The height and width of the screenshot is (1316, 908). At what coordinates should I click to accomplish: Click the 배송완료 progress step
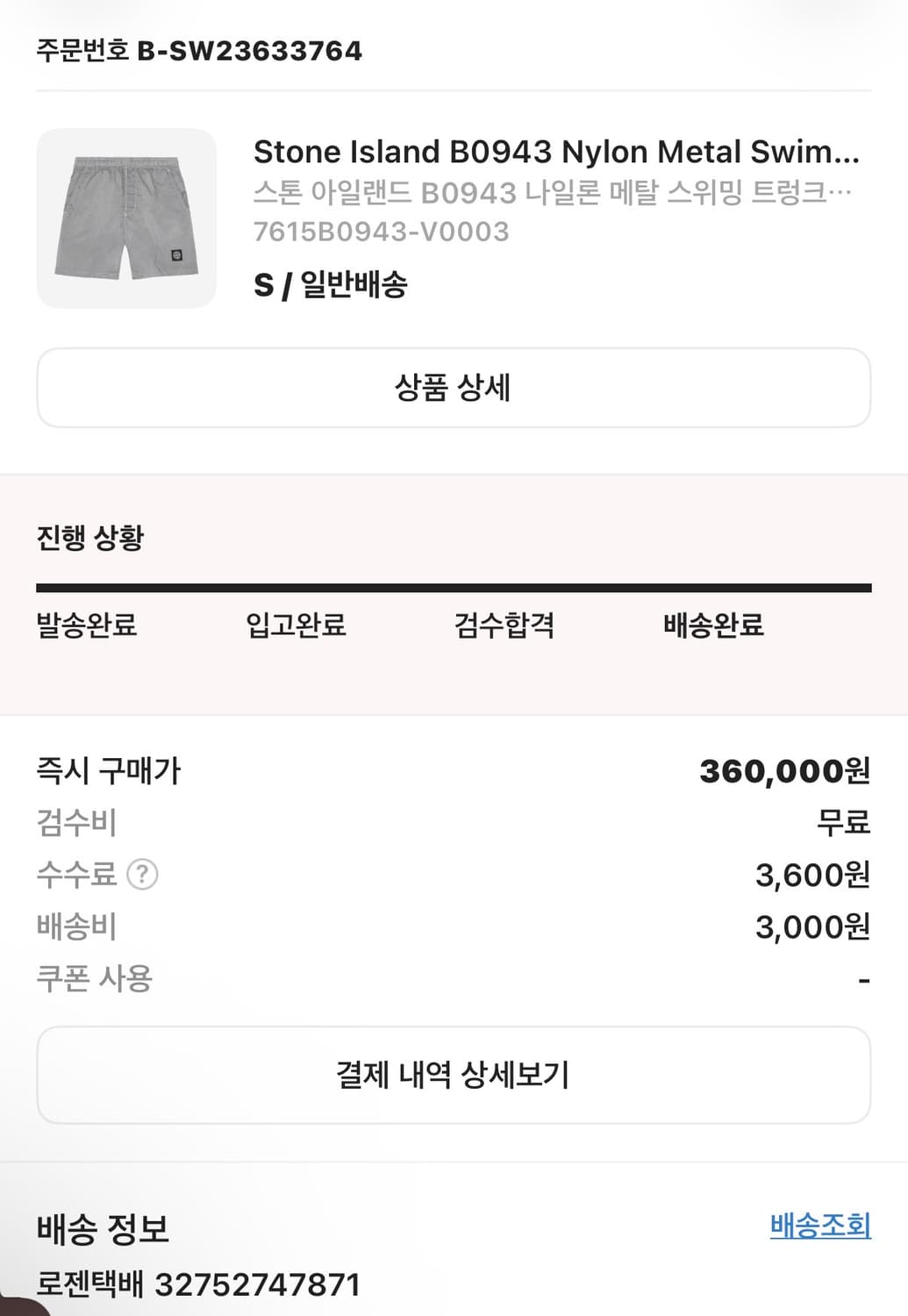[714, 626]
